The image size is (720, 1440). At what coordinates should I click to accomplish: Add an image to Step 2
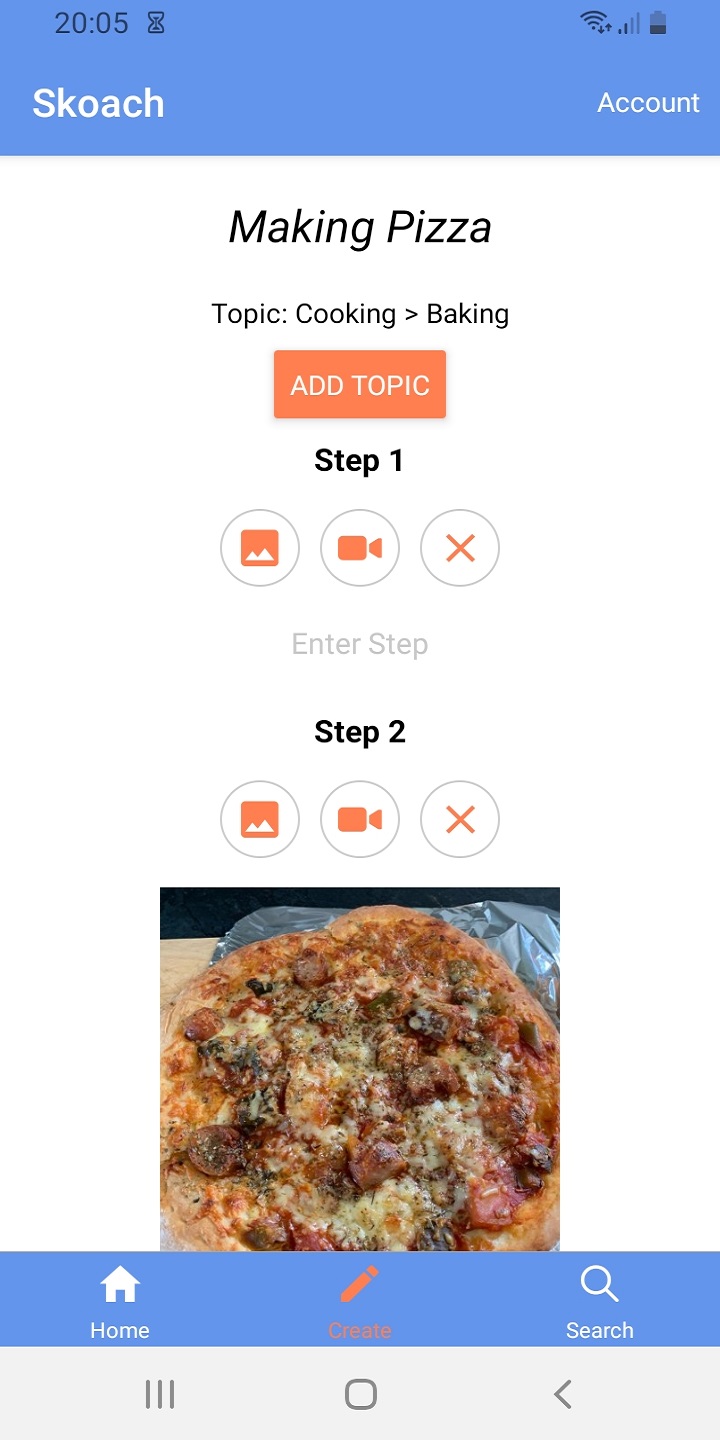(260, 820)
